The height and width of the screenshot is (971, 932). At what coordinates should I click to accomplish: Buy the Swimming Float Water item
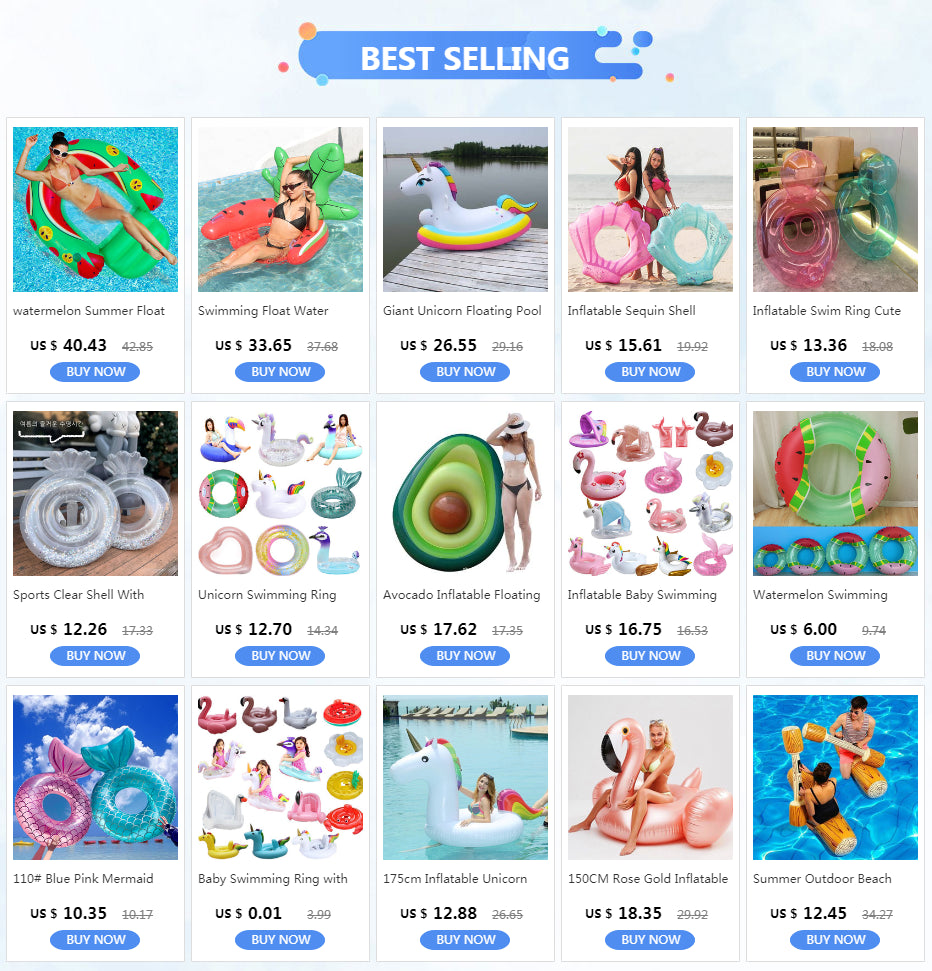[280, 372]
